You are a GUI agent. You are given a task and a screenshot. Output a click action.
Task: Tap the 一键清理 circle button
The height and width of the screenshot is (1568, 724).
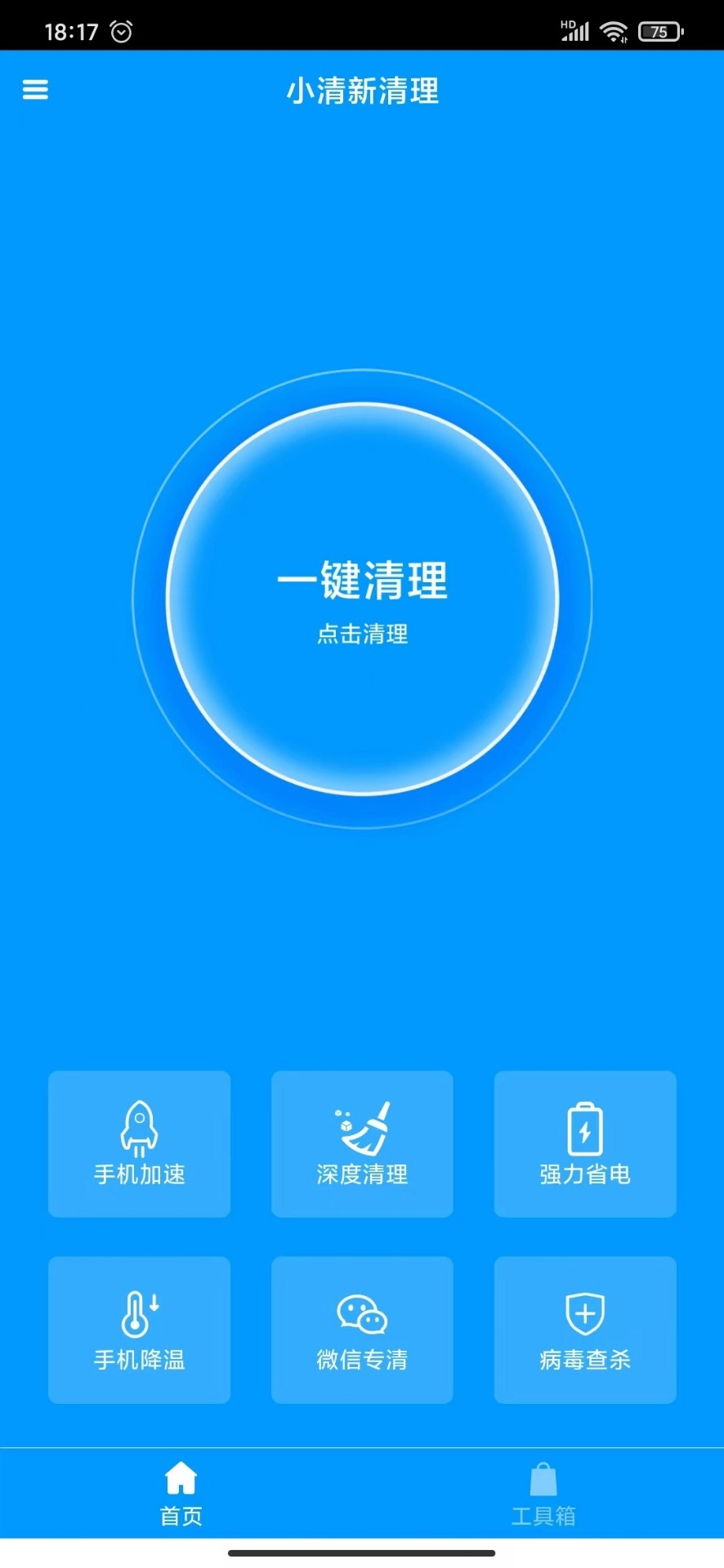coord(362,599)
